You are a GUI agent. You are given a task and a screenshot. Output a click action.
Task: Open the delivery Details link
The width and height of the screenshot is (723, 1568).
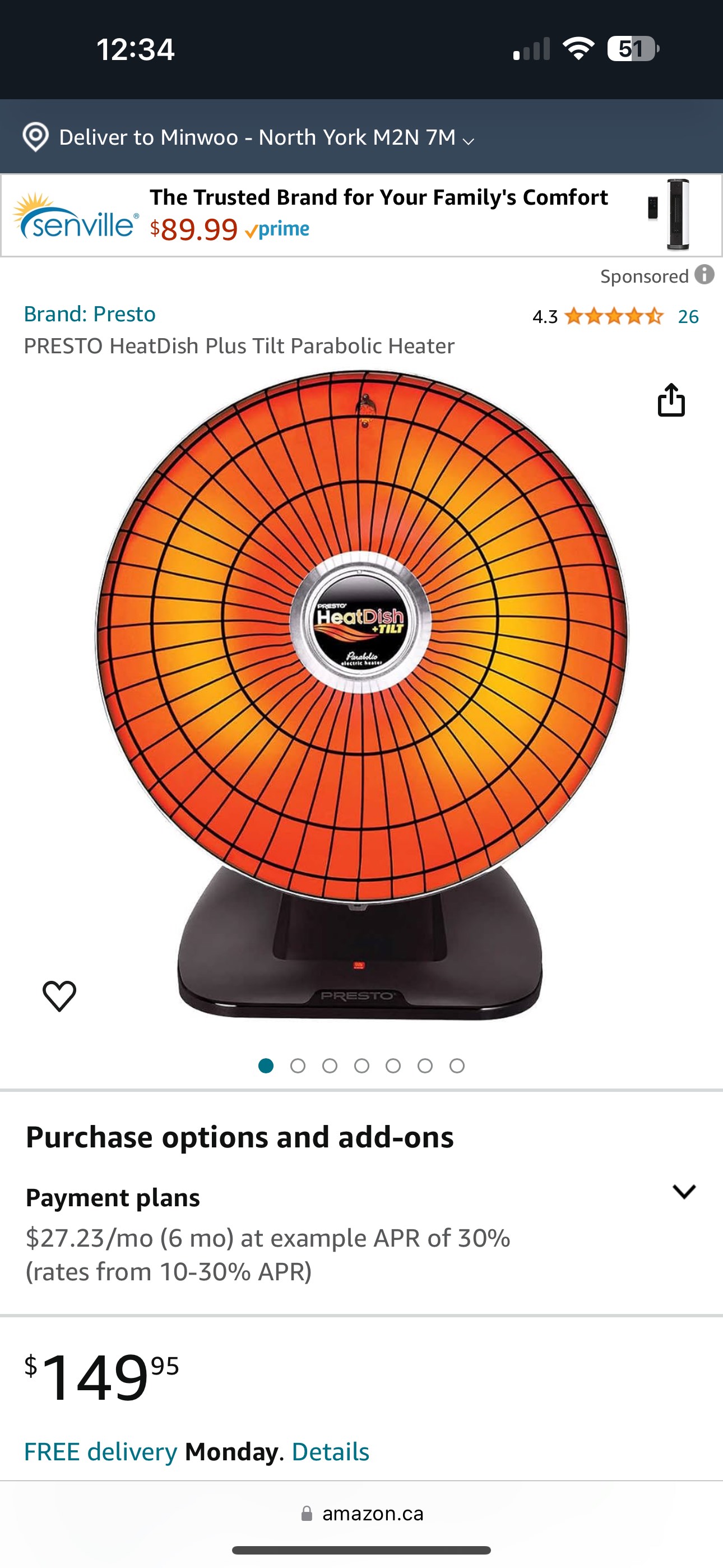point(331,1452)
